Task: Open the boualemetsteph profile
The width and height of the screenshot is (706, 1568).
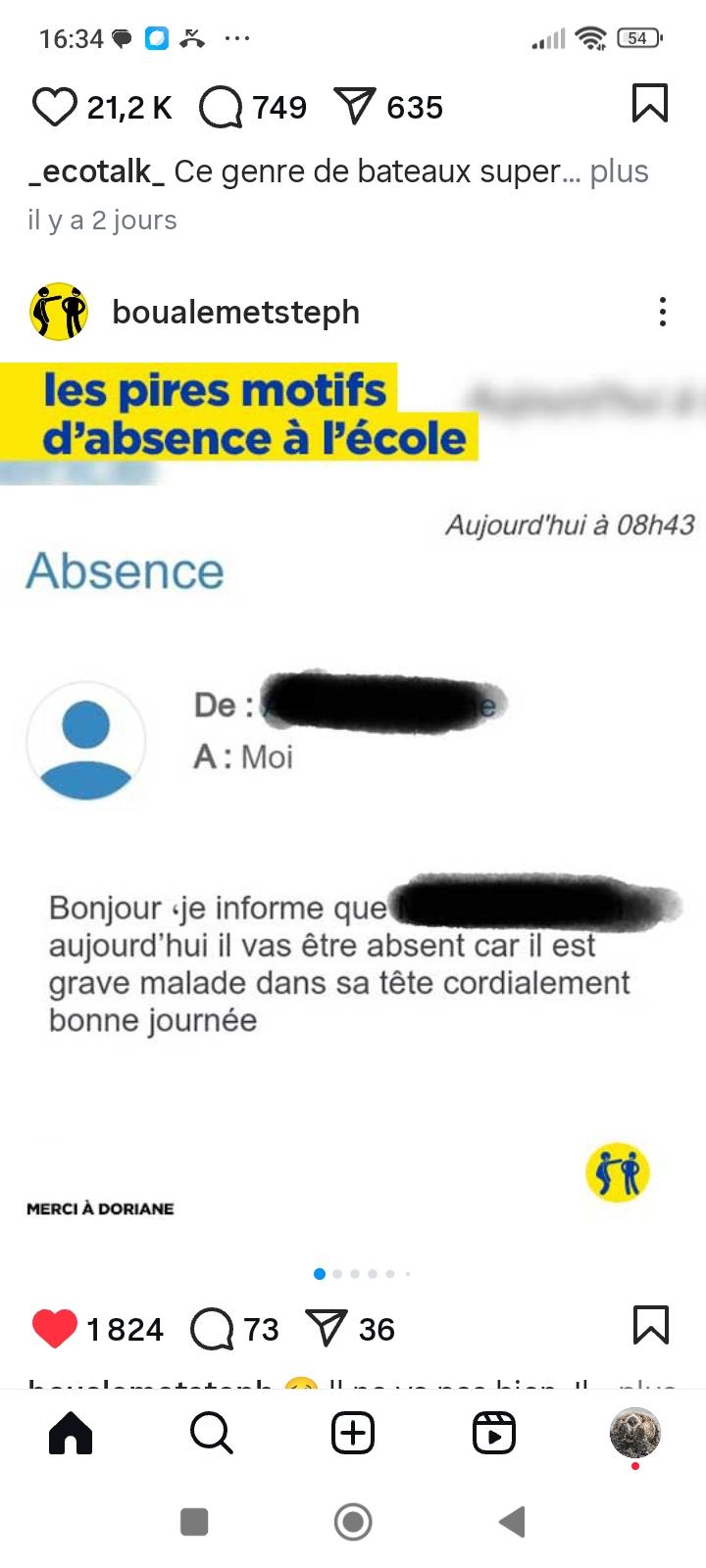Action: pos(235,312)
